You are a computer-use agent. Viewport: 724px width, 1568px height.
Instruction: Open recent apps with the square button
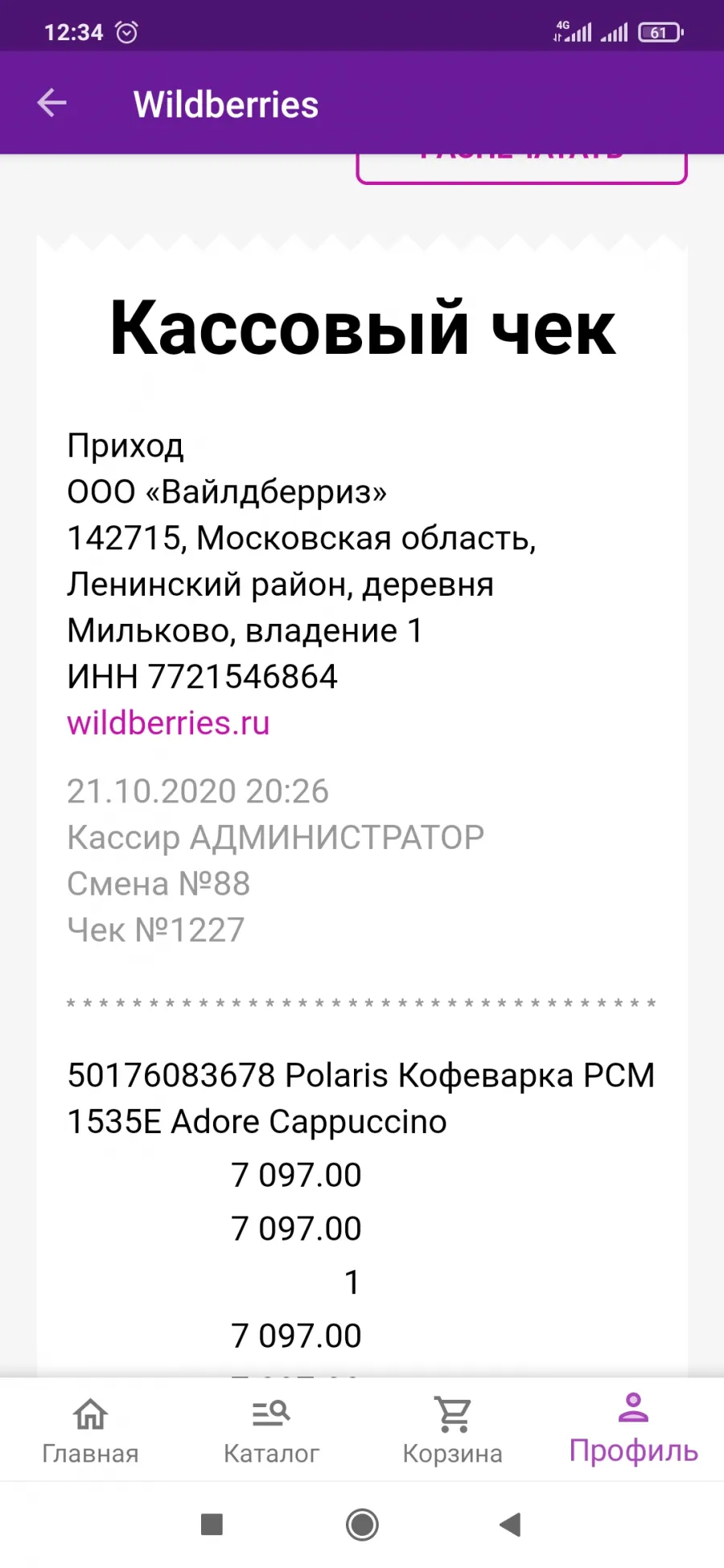point(212,1525)
